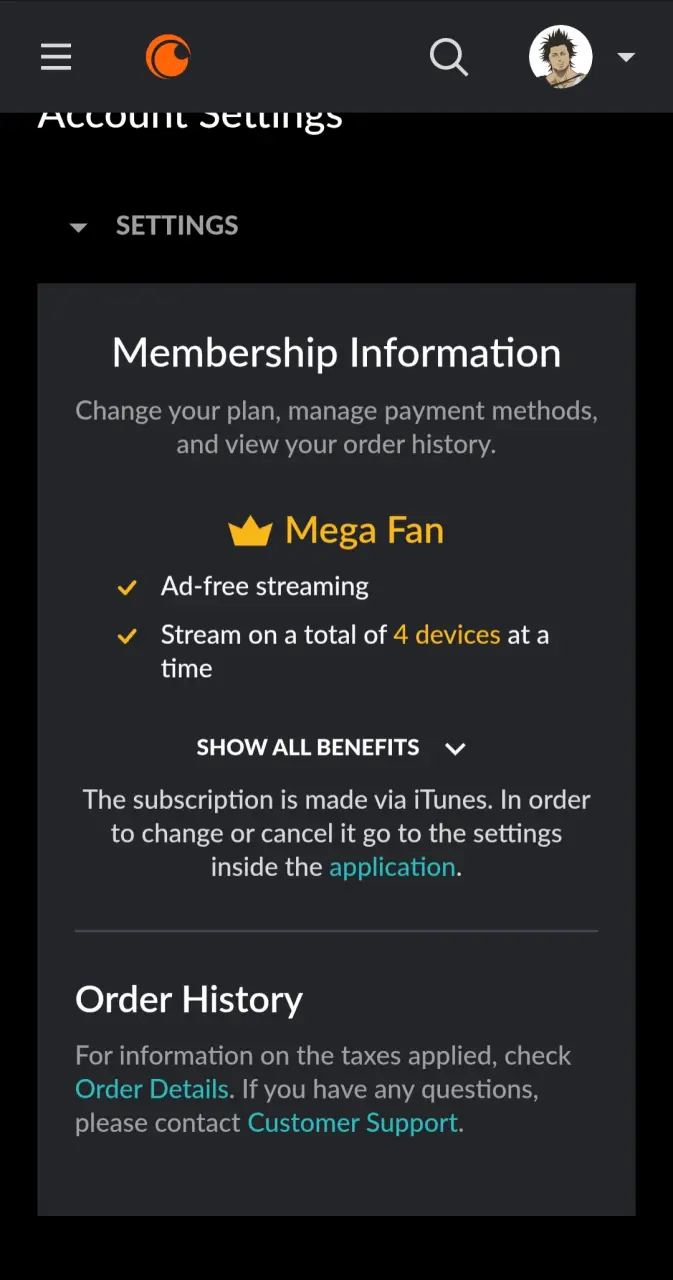Viewport: 673px width, 1280px height.
Task: Follow the application link
Action: [x=392, y=867]
